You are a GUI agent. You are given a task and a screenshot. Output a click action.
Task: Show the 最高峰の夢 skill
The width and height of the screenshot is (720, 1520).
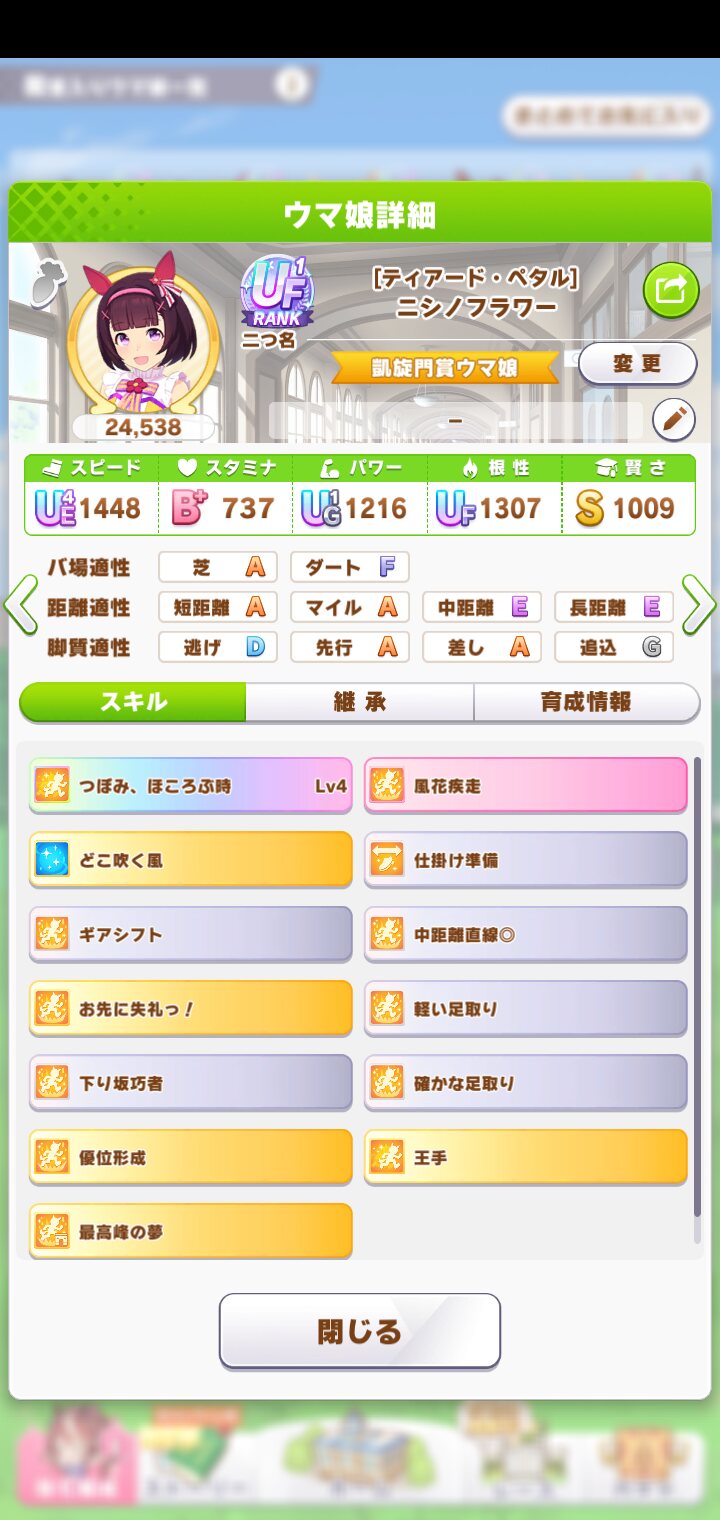[191, 1232]
